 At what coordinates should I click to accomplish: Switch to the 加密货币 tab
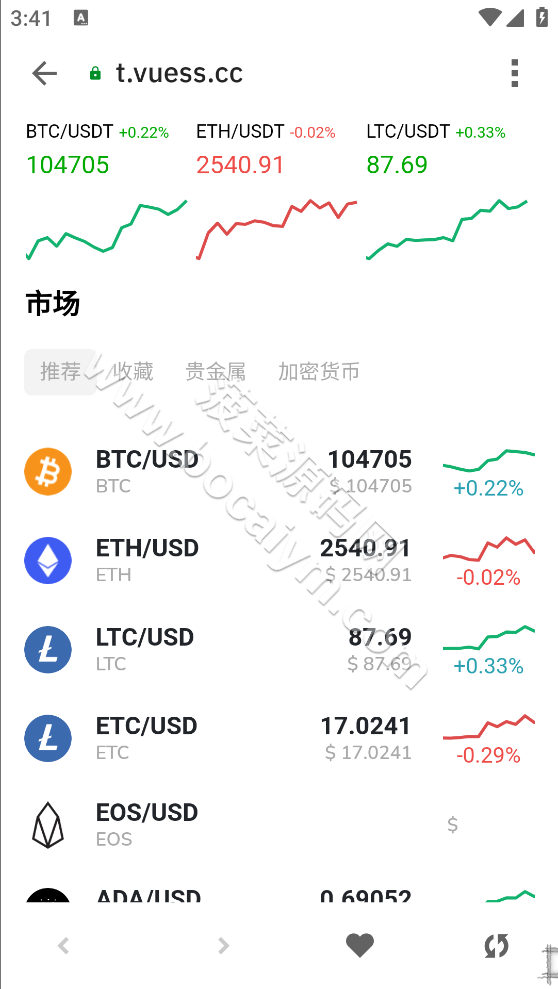pos(319,372)
